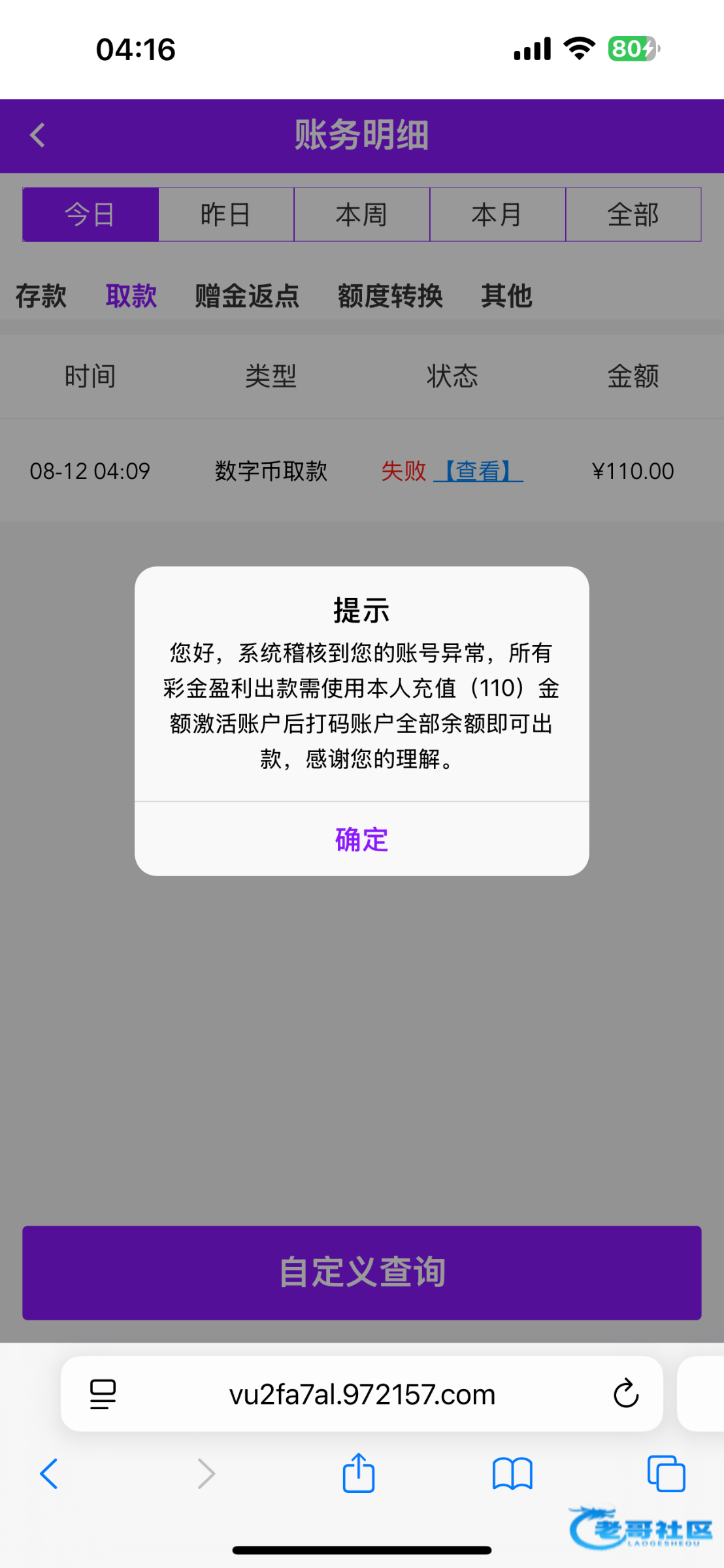Reload the page in Safari

625,1394
